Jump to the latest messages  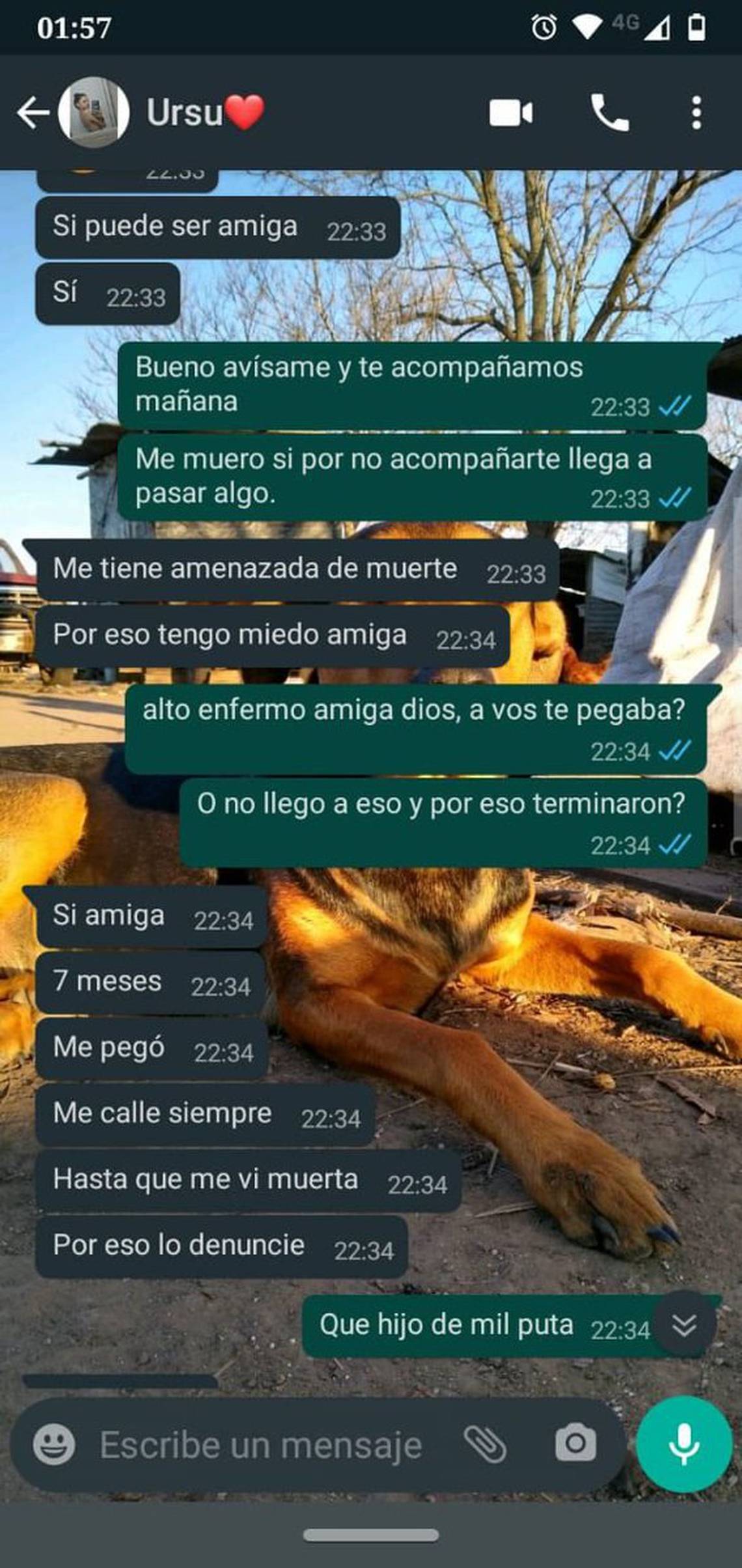pyautogui.click(x=684, y=1324)
